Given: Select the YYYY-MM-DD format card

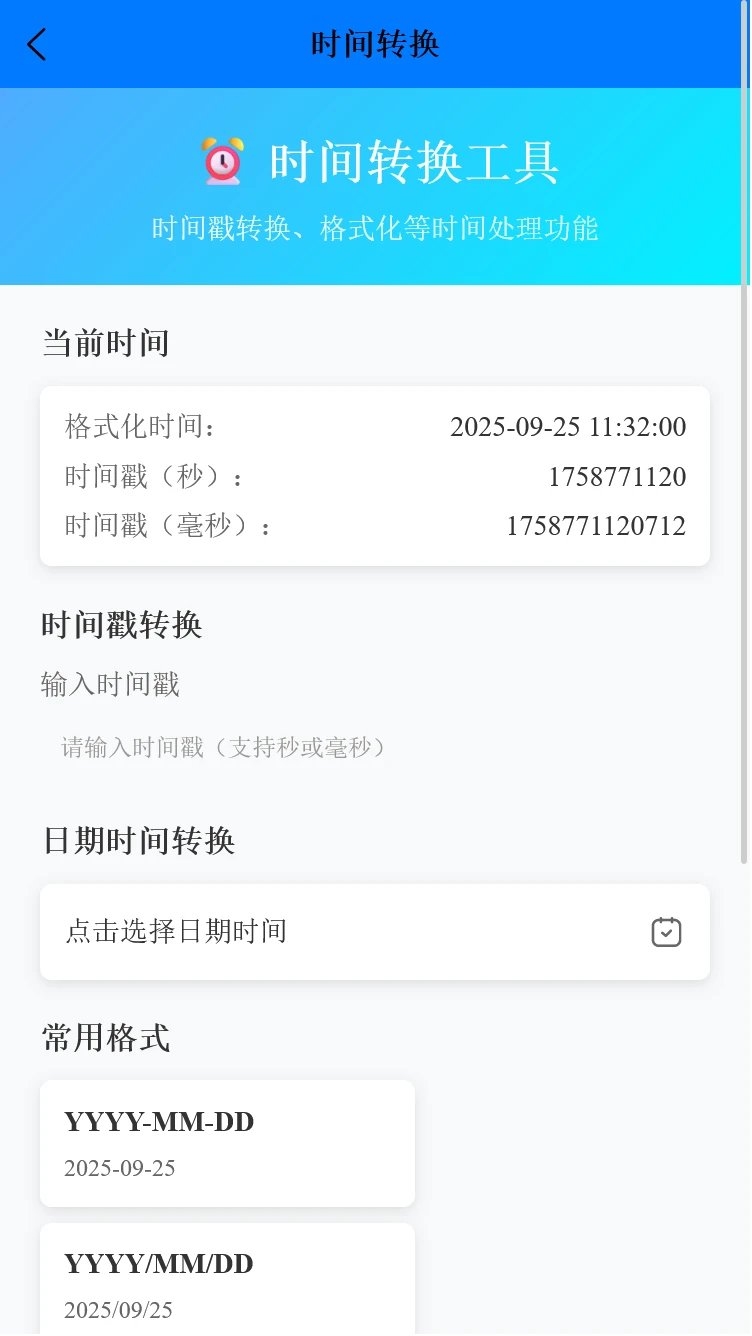Looking at the screenshot, I should 227,1143.
